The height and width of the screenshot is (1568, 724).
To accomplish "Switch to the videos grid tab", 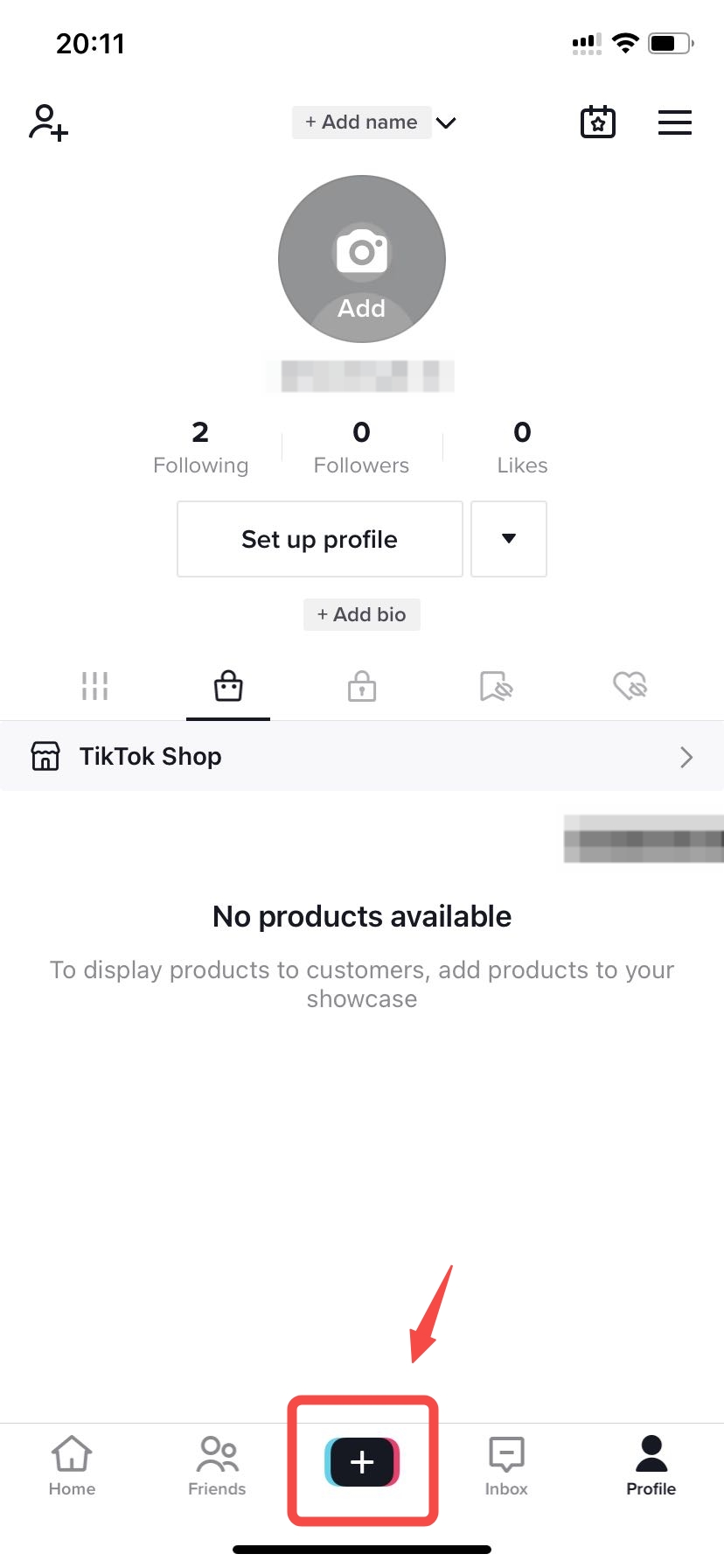I will coord(94,686).
